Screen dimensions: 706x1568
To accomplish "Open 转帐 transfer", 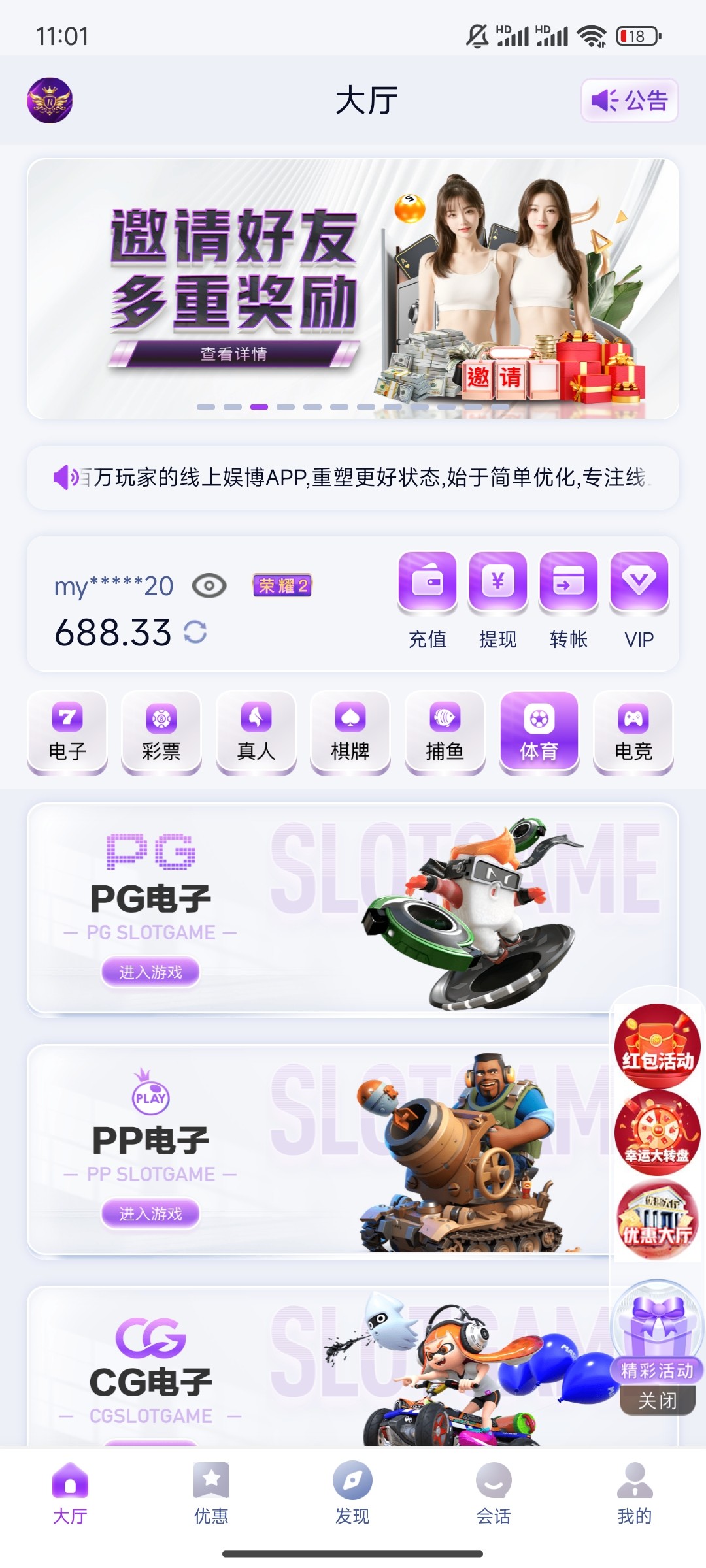I will click(569, 601).
